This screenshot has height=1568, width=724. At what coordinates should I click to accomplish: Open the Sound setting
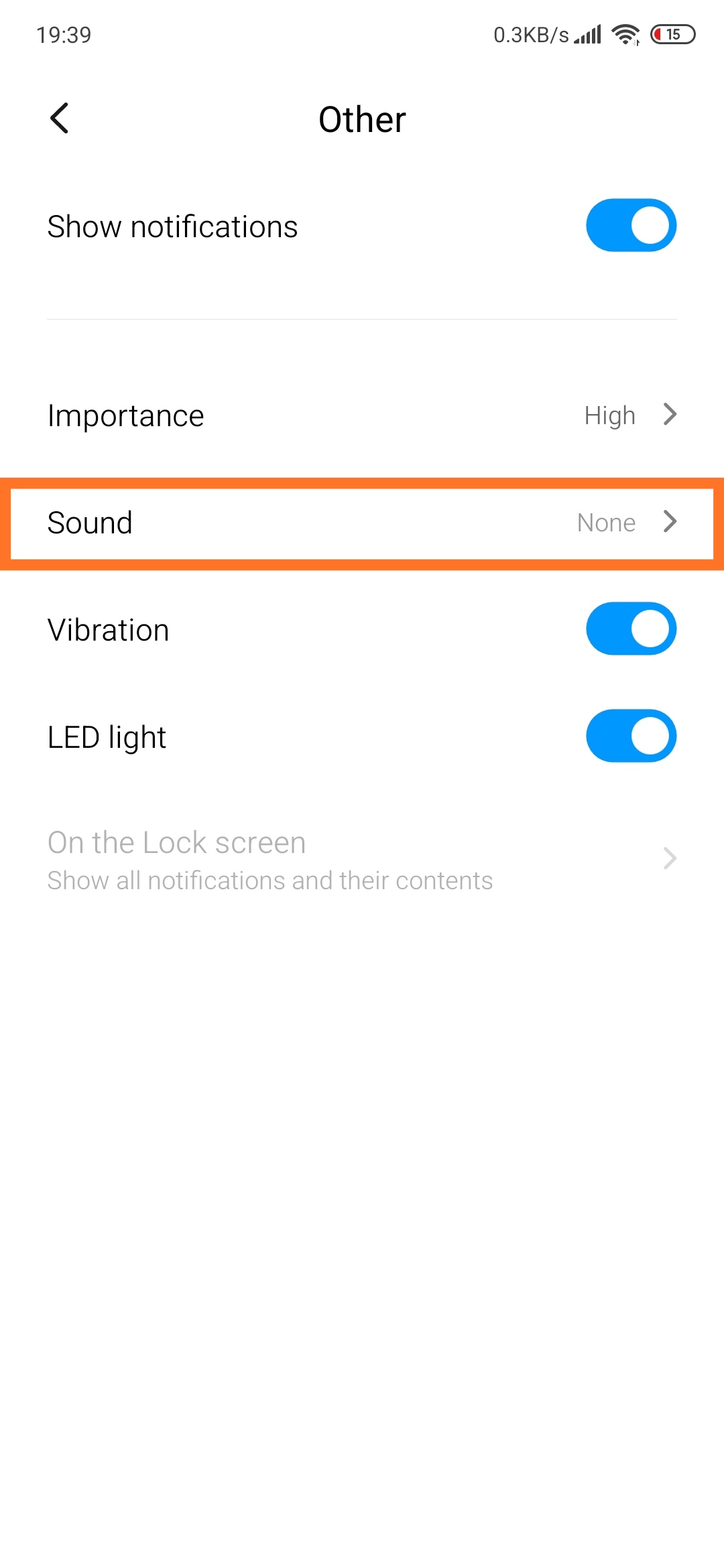point(362,523)
